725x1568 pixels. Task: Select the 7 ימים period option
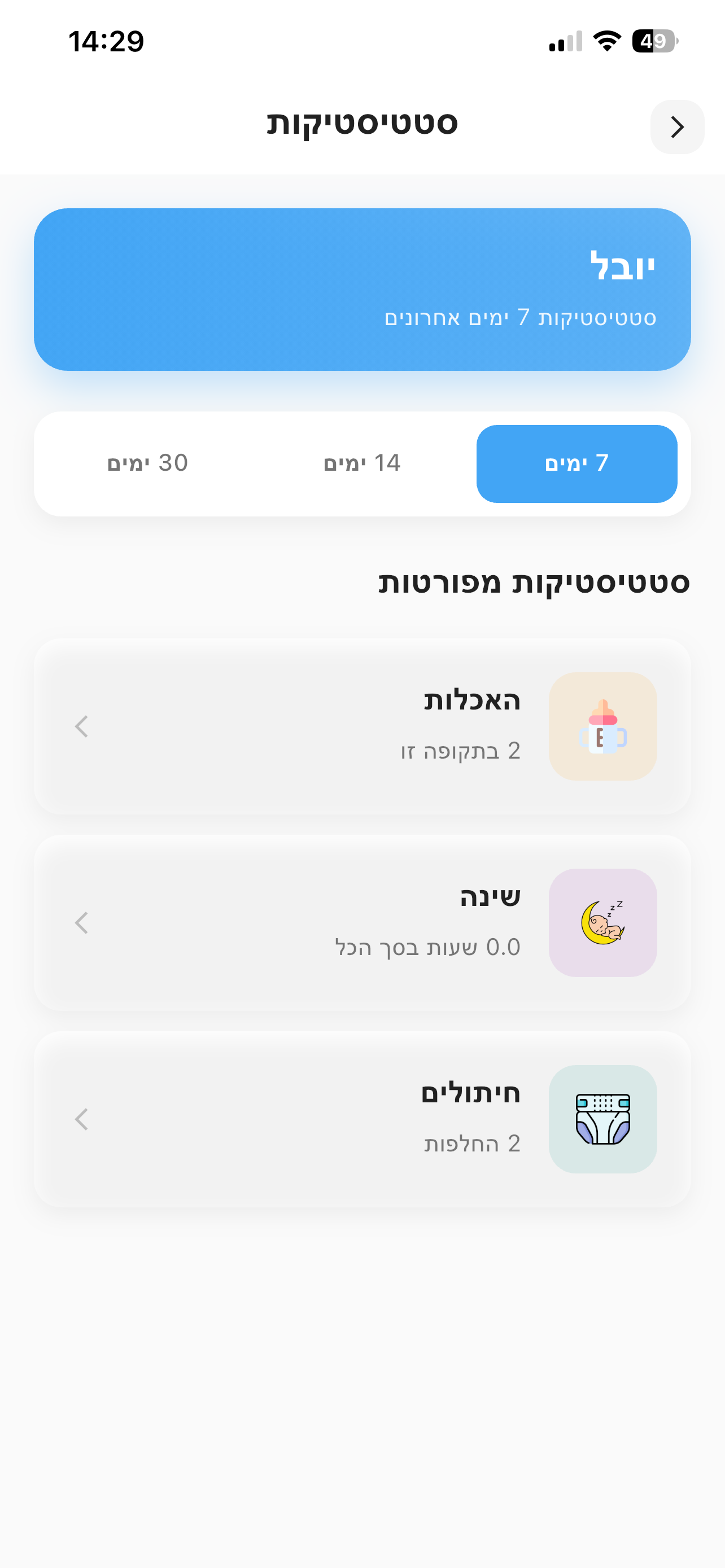click(576, 463)
